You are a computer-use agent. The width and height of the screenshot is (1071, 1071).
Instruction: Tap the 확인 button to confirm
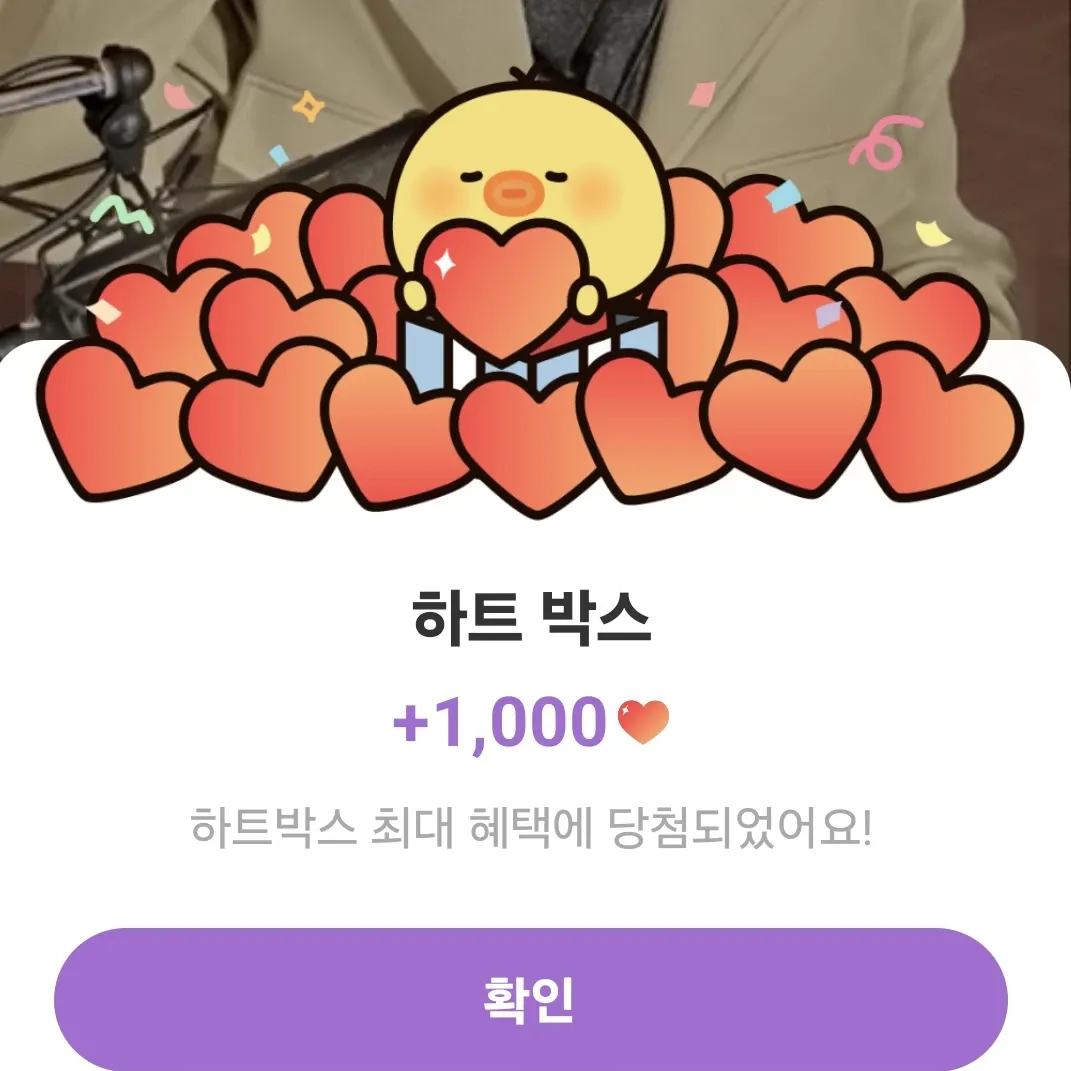(x=530, y=999)
